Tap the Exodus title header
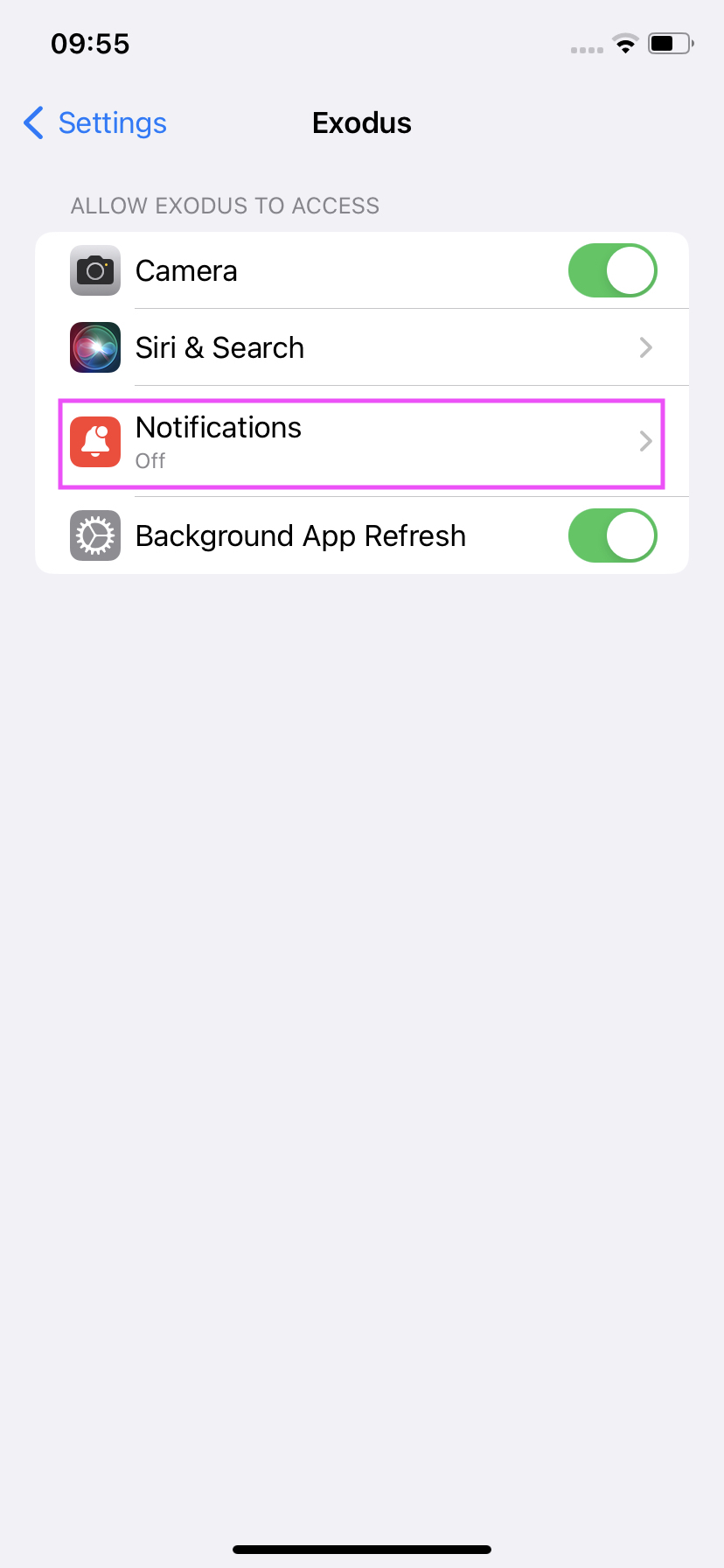This screenshot has width=724, height=1568. [x=361, y=123]
